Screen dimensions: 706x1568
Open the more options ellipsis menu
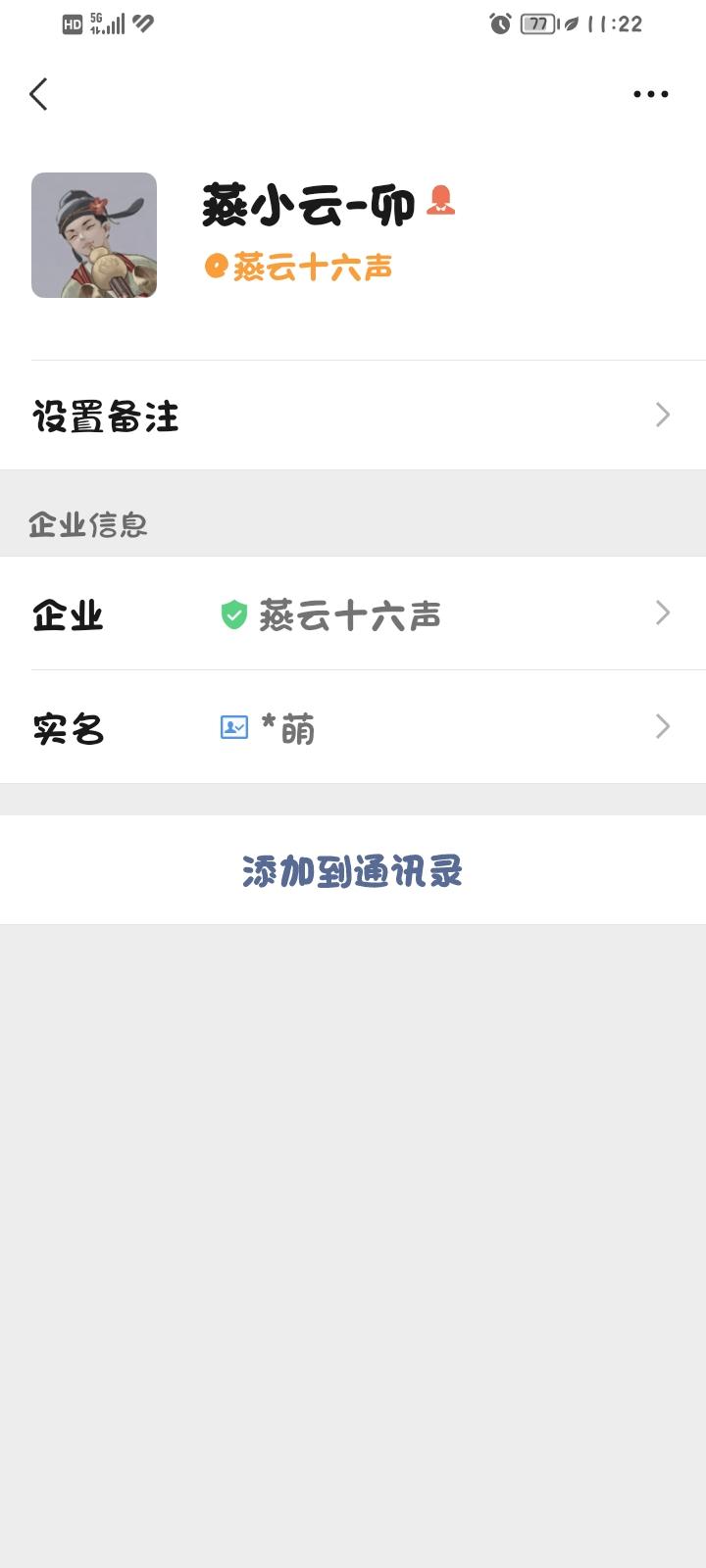[x=650, y=94]
